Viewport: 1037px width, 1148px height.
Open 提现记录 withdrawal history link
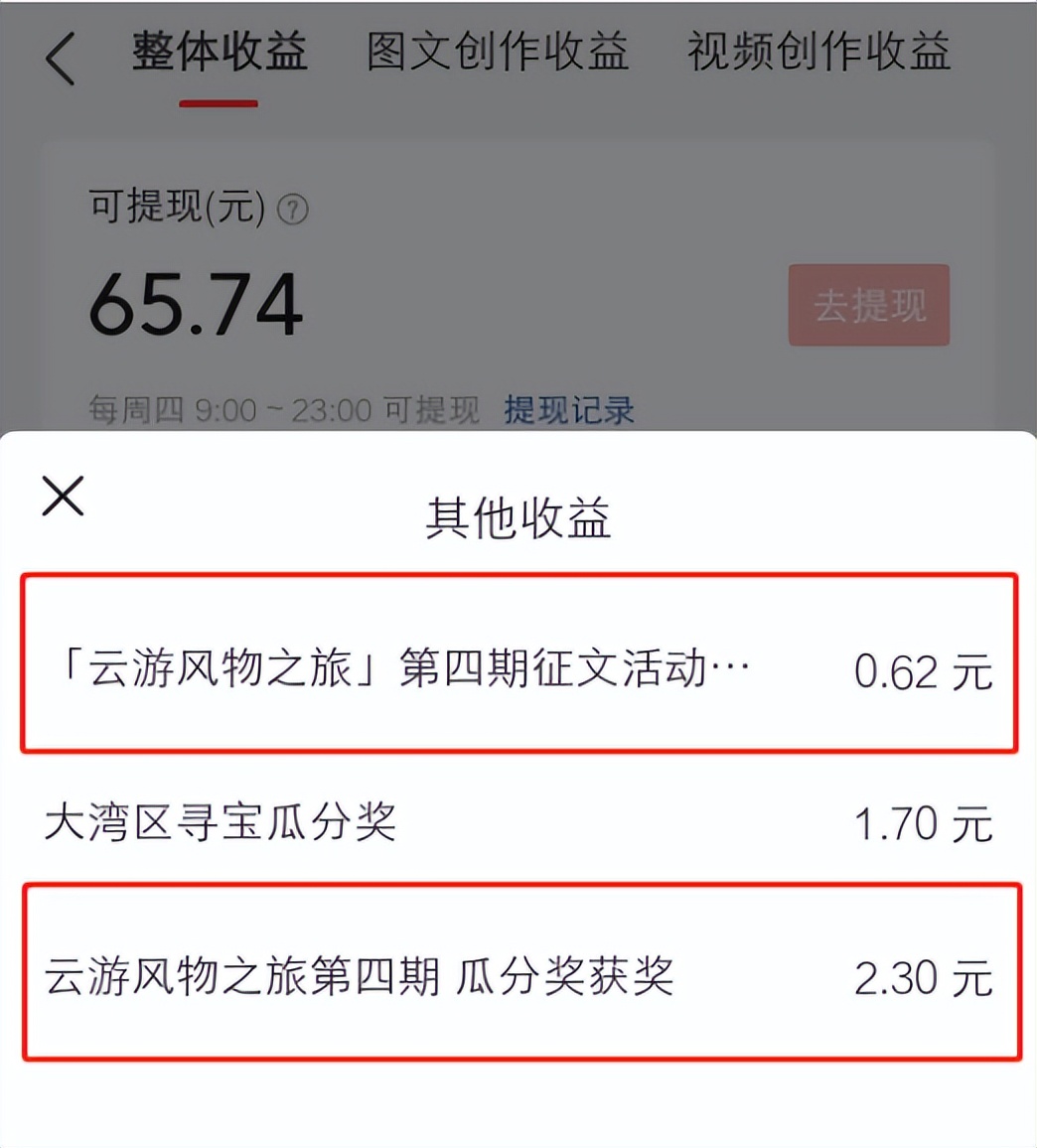570,410
